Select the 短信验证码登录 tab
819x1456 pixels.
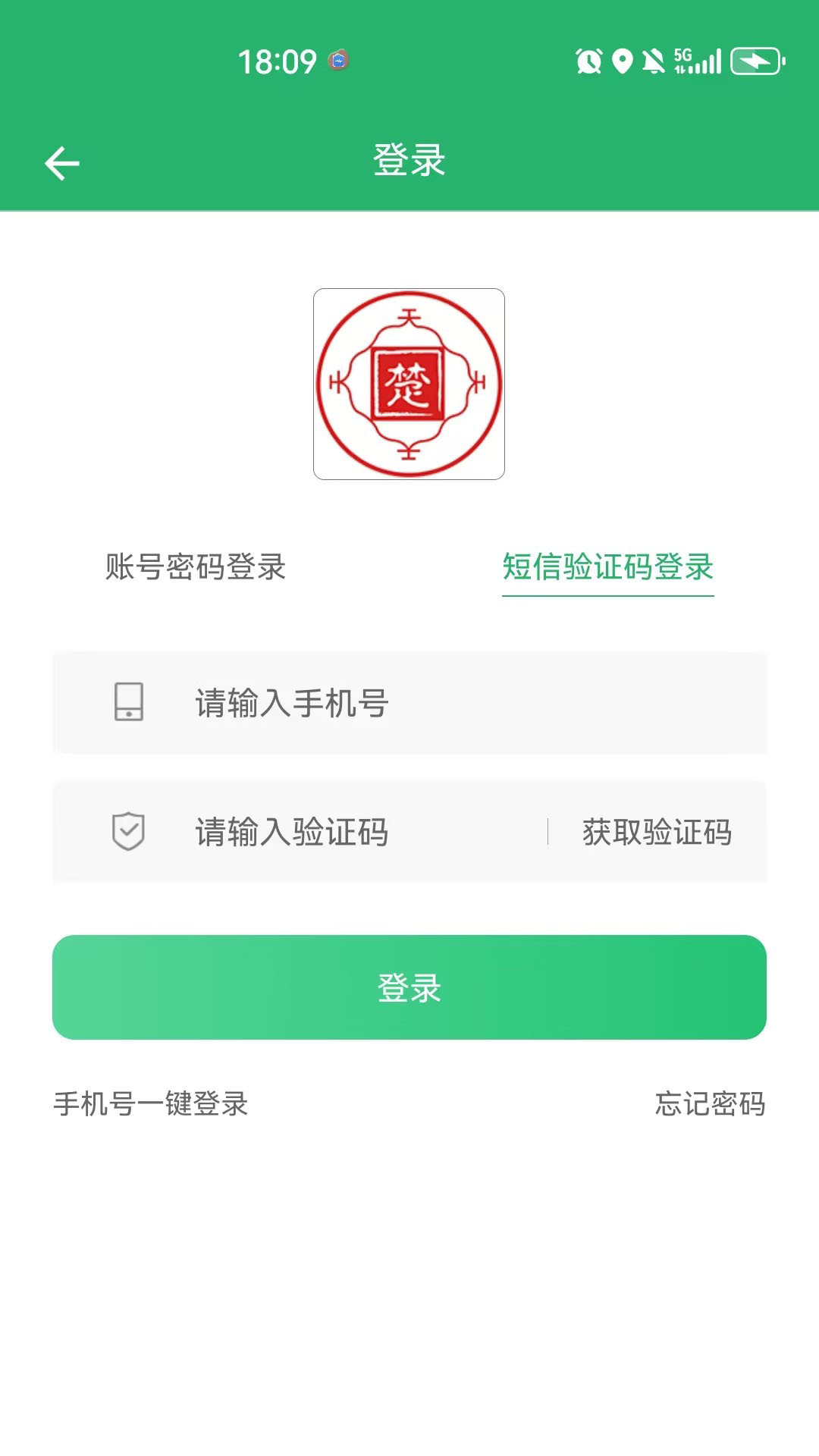click(607, 569)
